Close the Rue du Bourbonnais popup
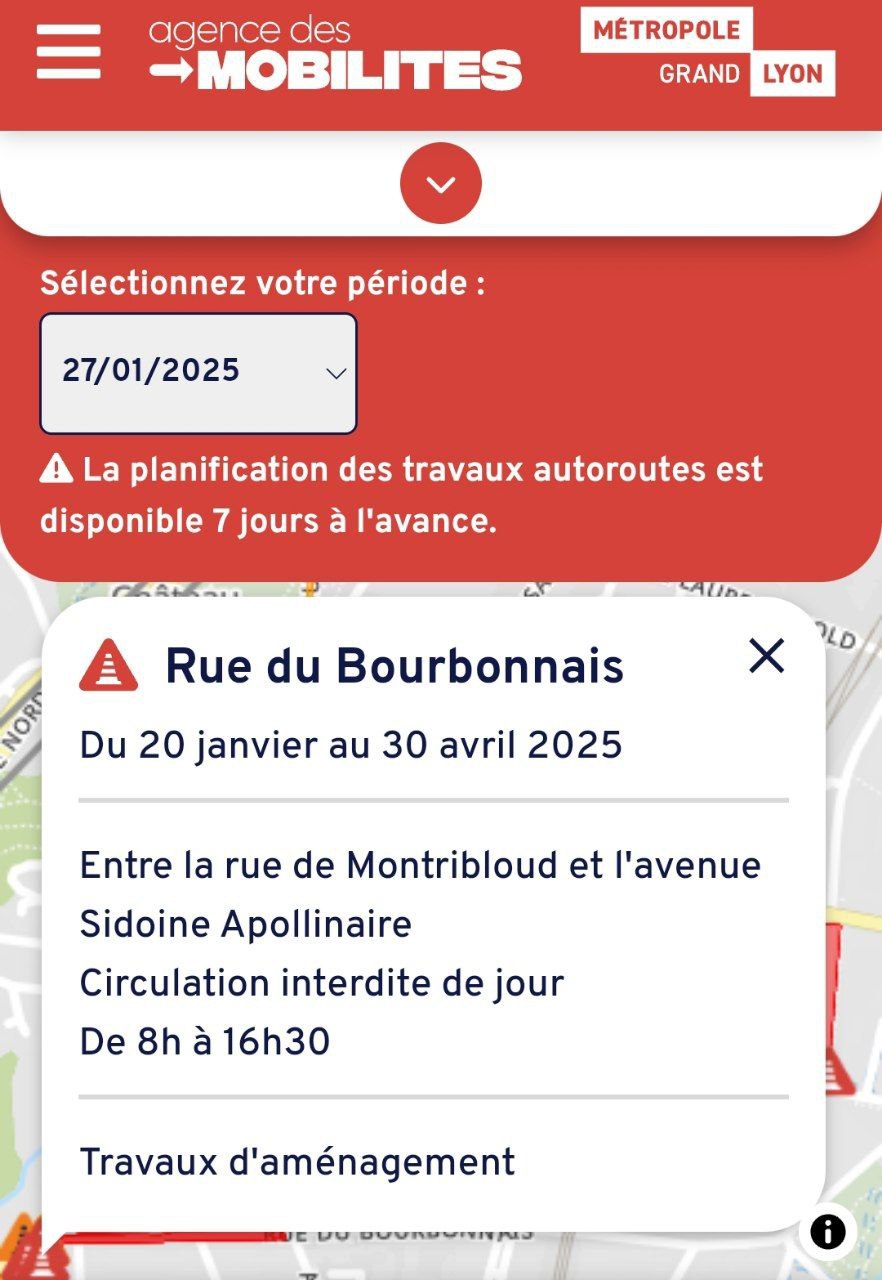The image size is (882, 1280). tap(766, 656)
